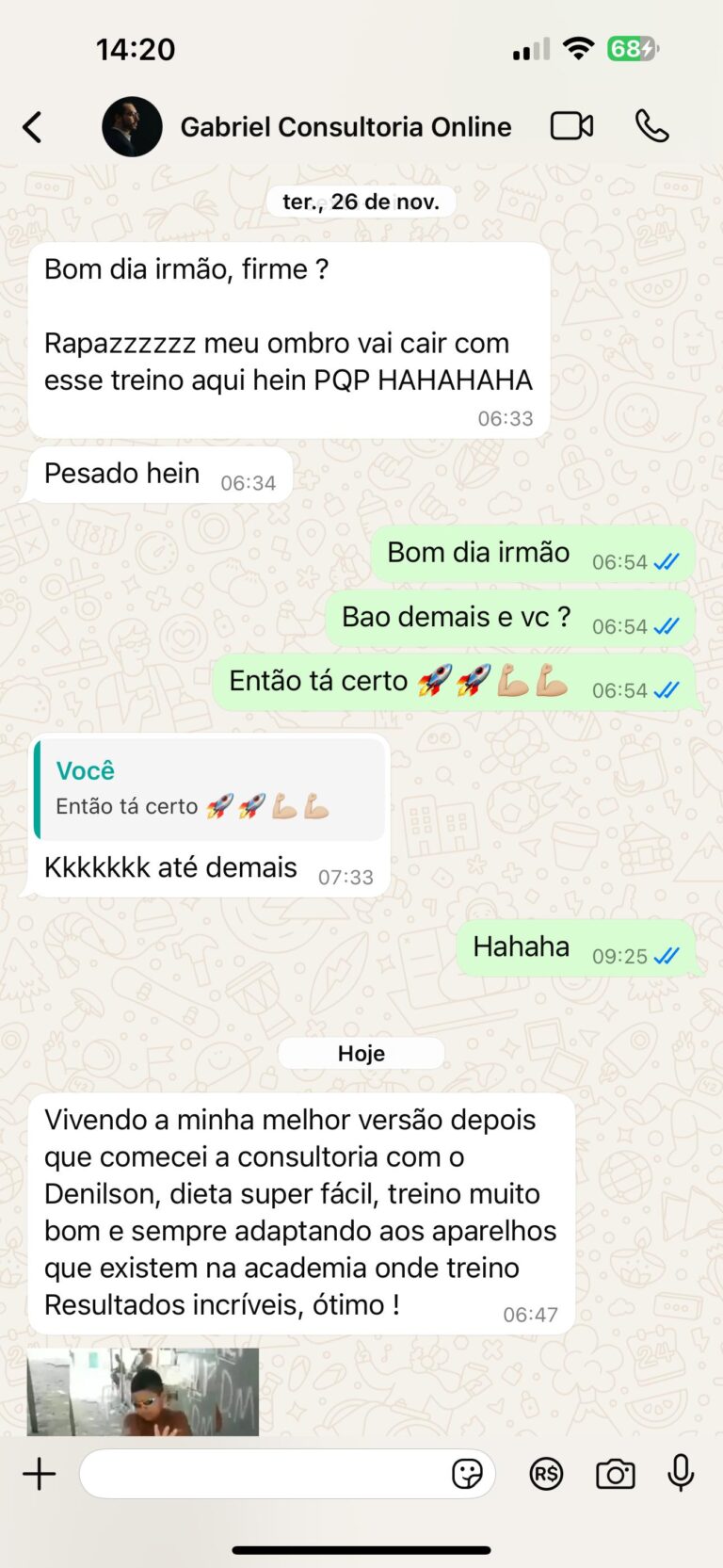Open the camera to take a photo

pos(615,1474)
